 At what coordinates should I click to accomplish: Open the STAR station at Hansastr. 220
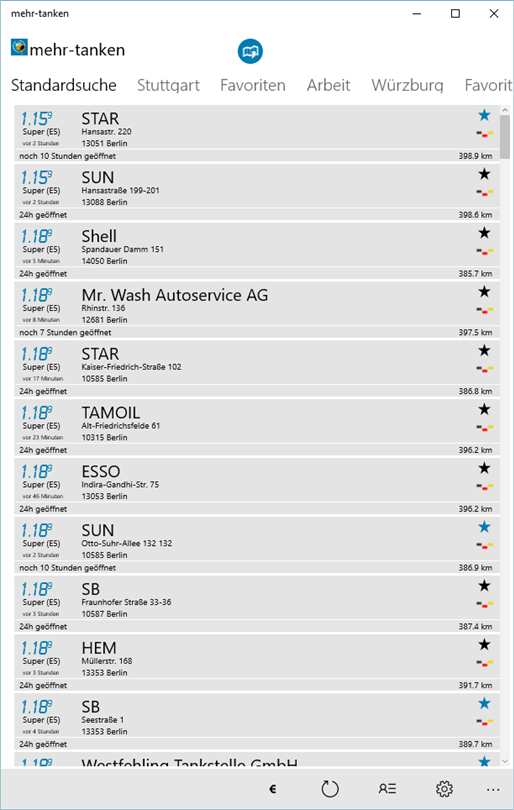point(257,133)
